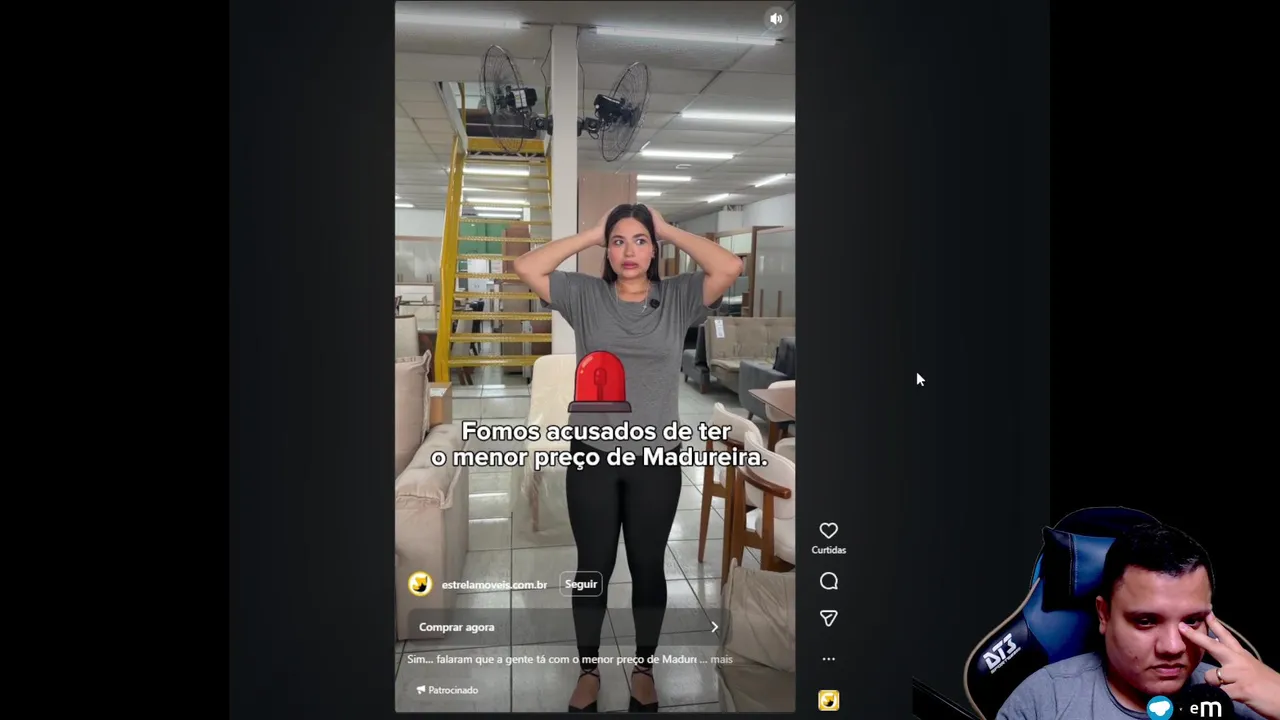Expand the caption with mais
1280x720 pixels.
[x=722, y=660]
